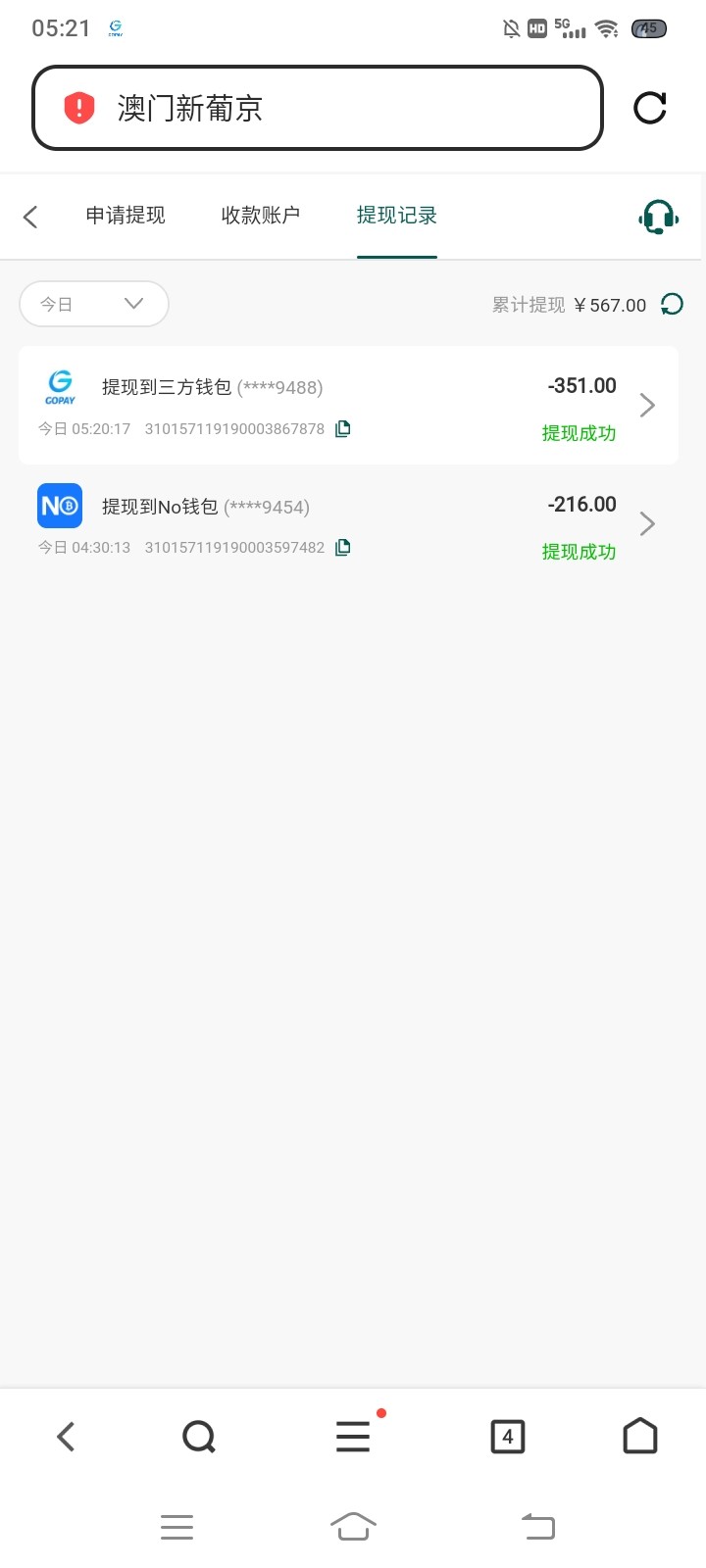Tap the system home button
The height and width of the screenshot is (1568, 706).
coord(353,1526)
